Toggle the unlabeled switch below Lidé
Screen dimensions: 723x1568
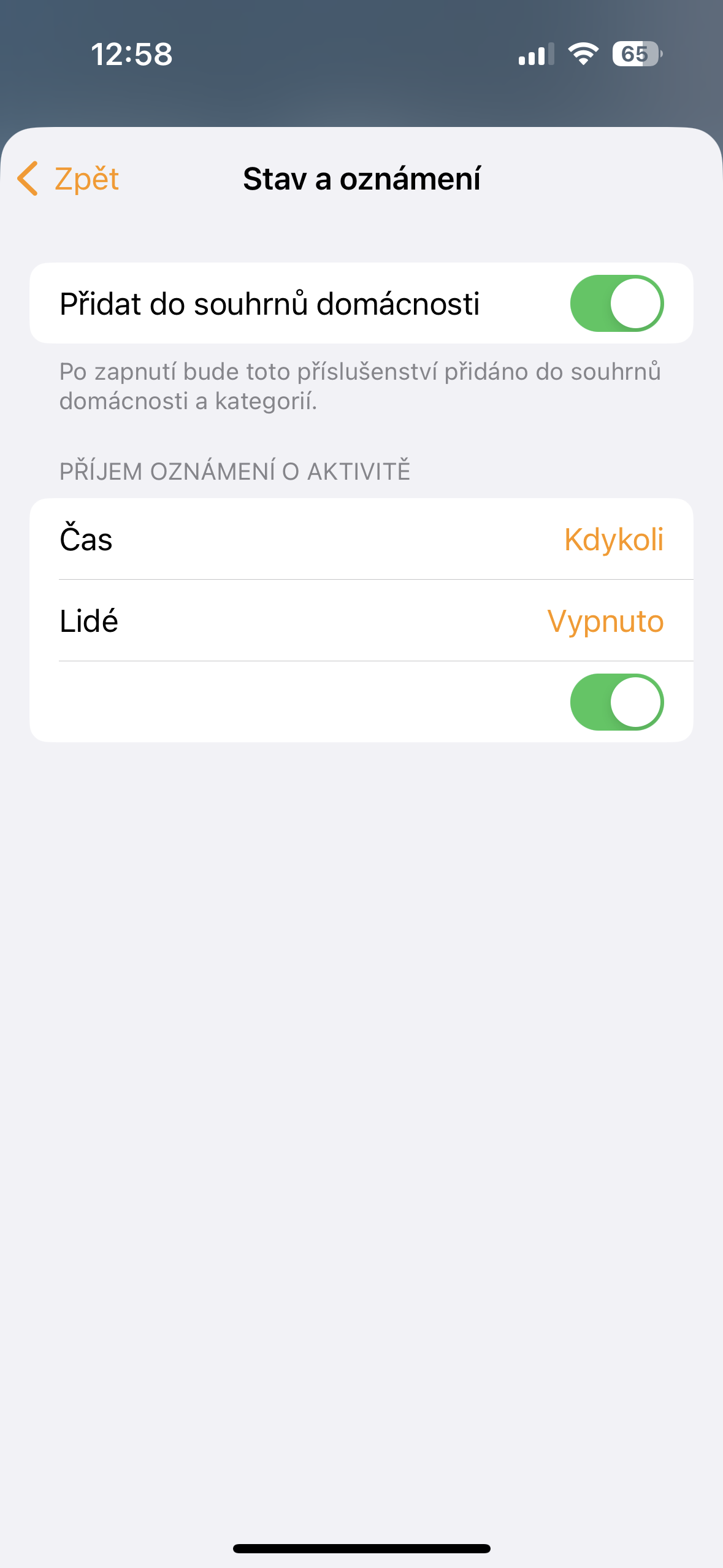[616, 702]
